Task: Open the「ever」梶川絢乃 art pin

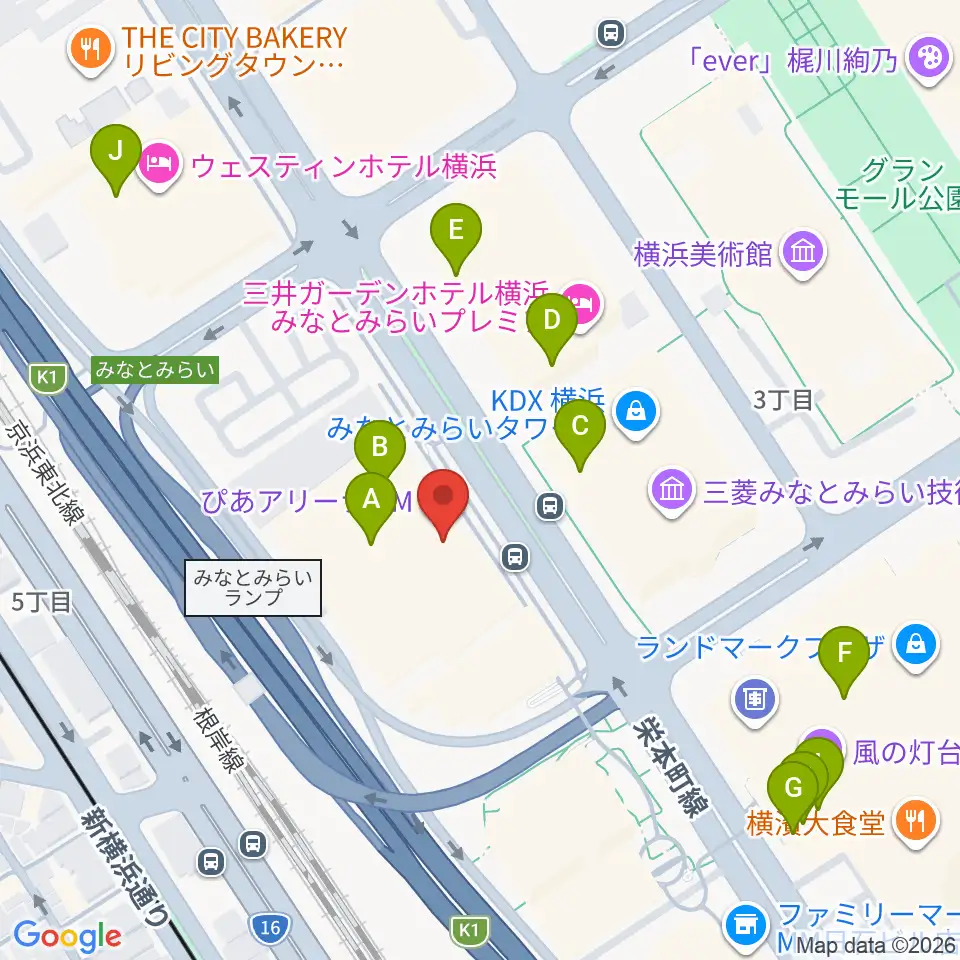Action: coord(929,60)
